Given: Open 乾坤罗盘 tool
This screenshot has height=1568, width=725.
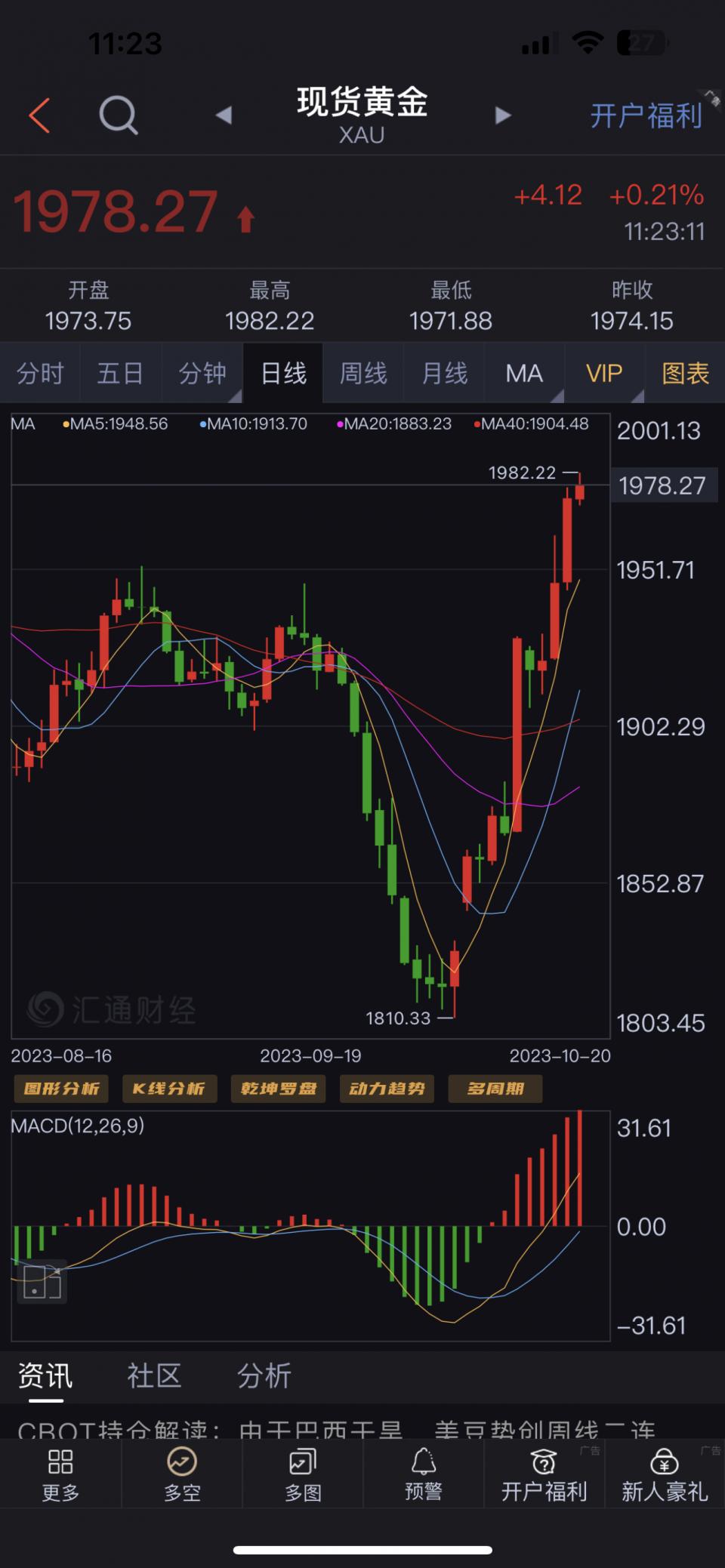Looking at the screenshot, I should coord(278,1088).
